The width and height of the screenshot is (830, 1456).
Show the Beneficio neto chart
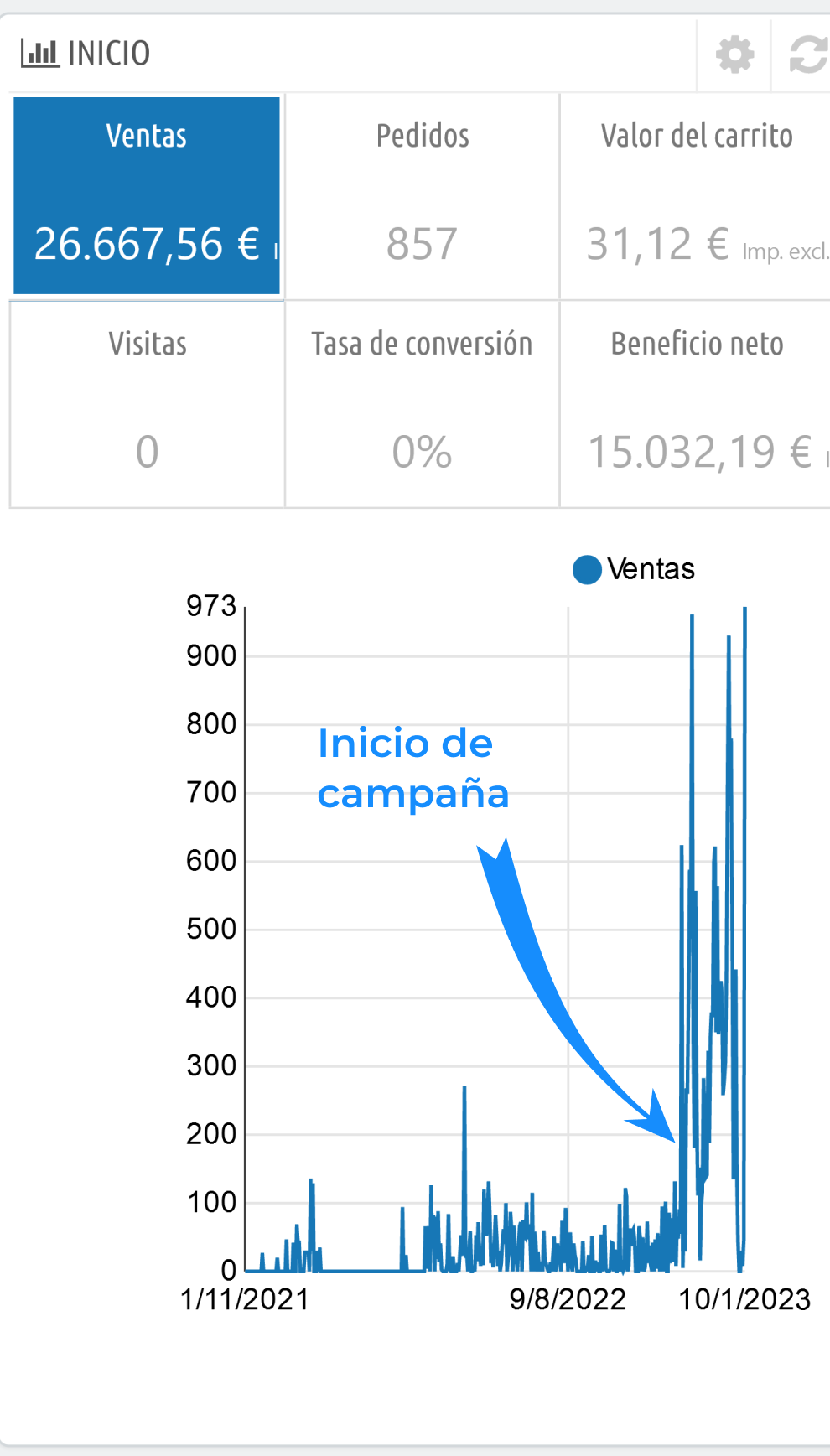696,404
